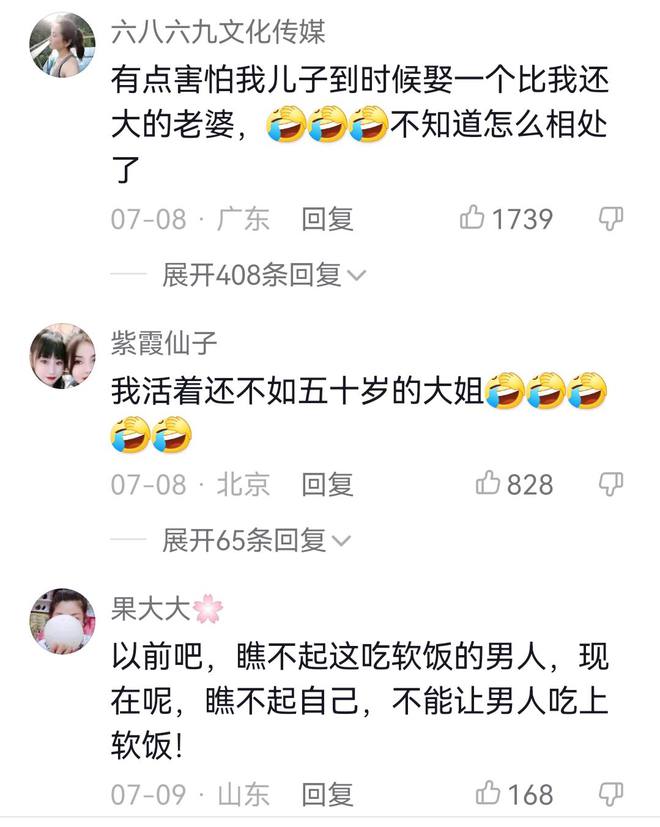The width and height of the screenshot is (660, 827).
Task: Reply to 六八六九文化传媒's comment
Action: 328,219
